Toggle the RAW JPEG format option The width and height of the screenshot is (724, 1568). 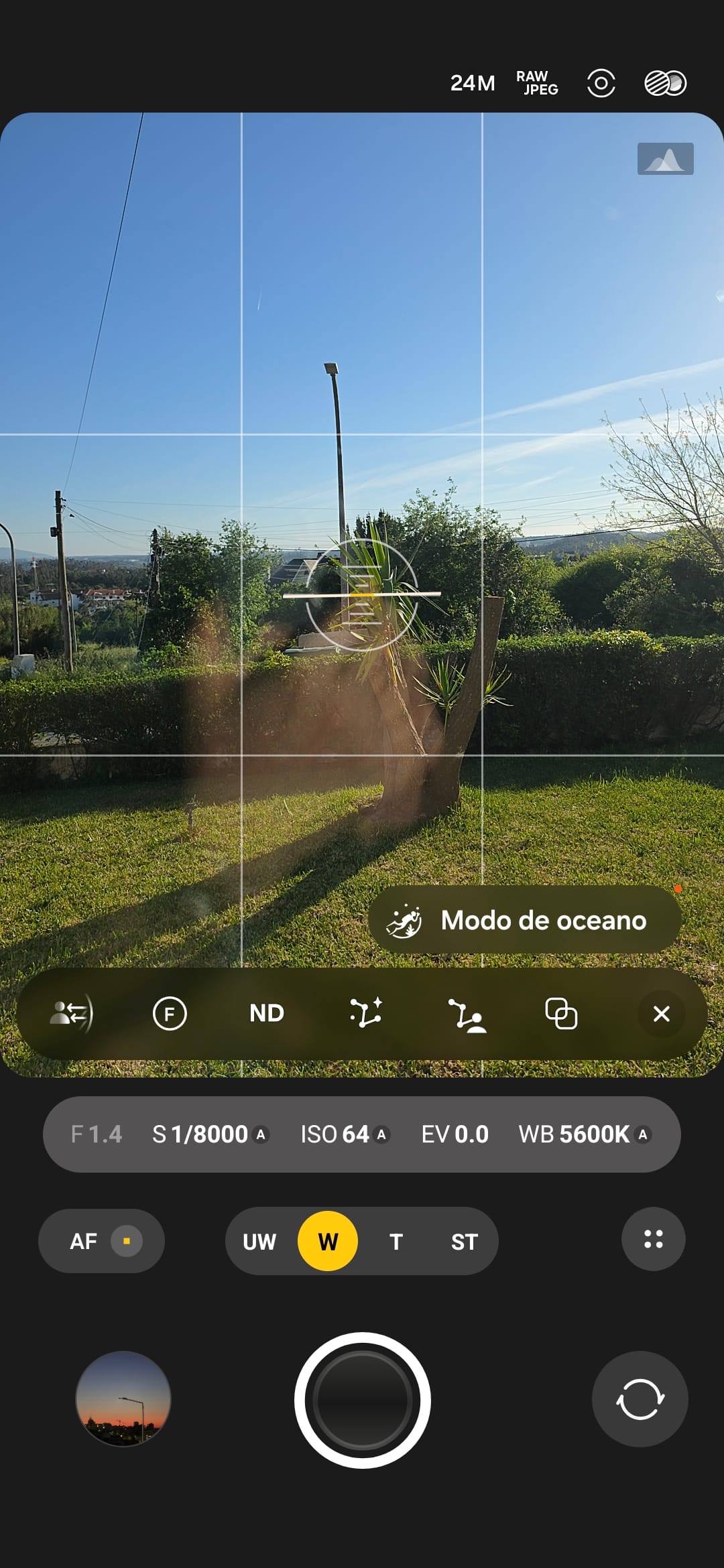536,83
